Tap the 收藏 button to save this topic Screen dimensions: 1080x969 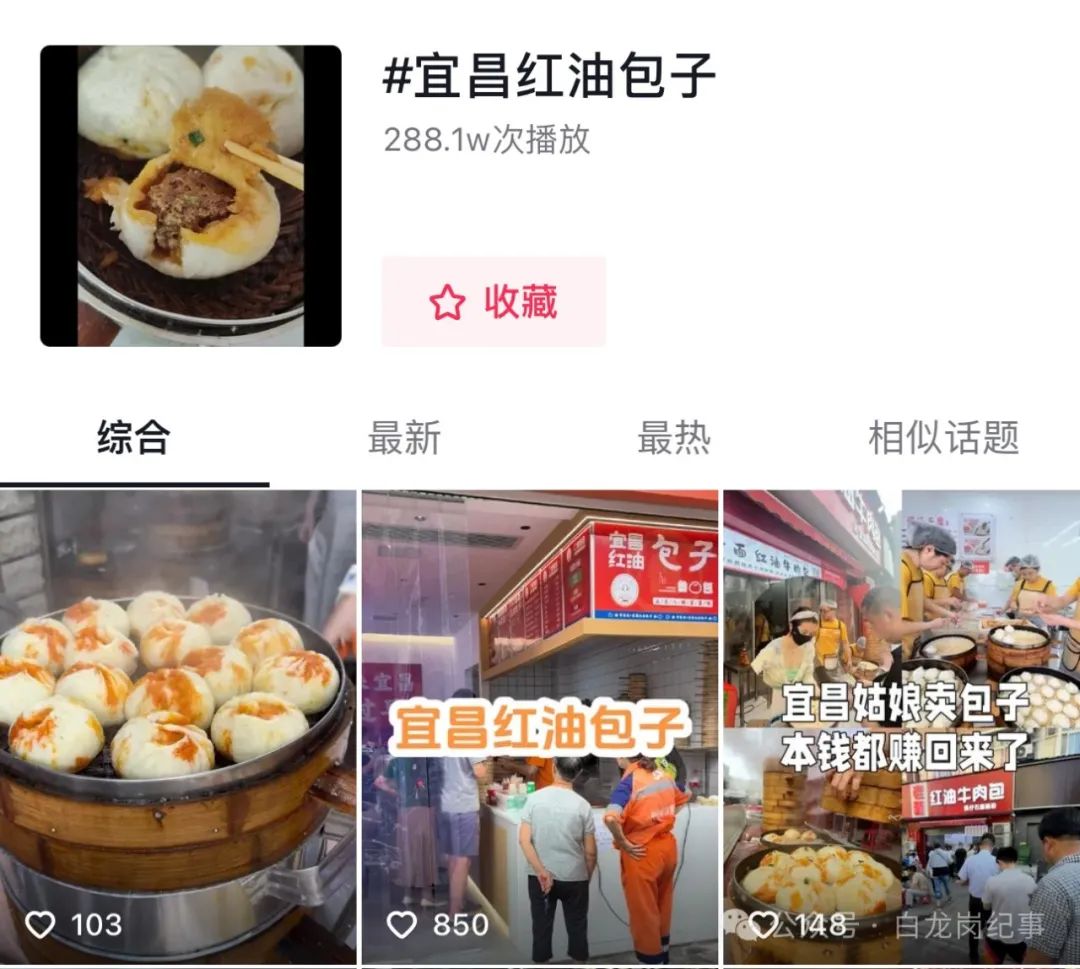(493, 302)
